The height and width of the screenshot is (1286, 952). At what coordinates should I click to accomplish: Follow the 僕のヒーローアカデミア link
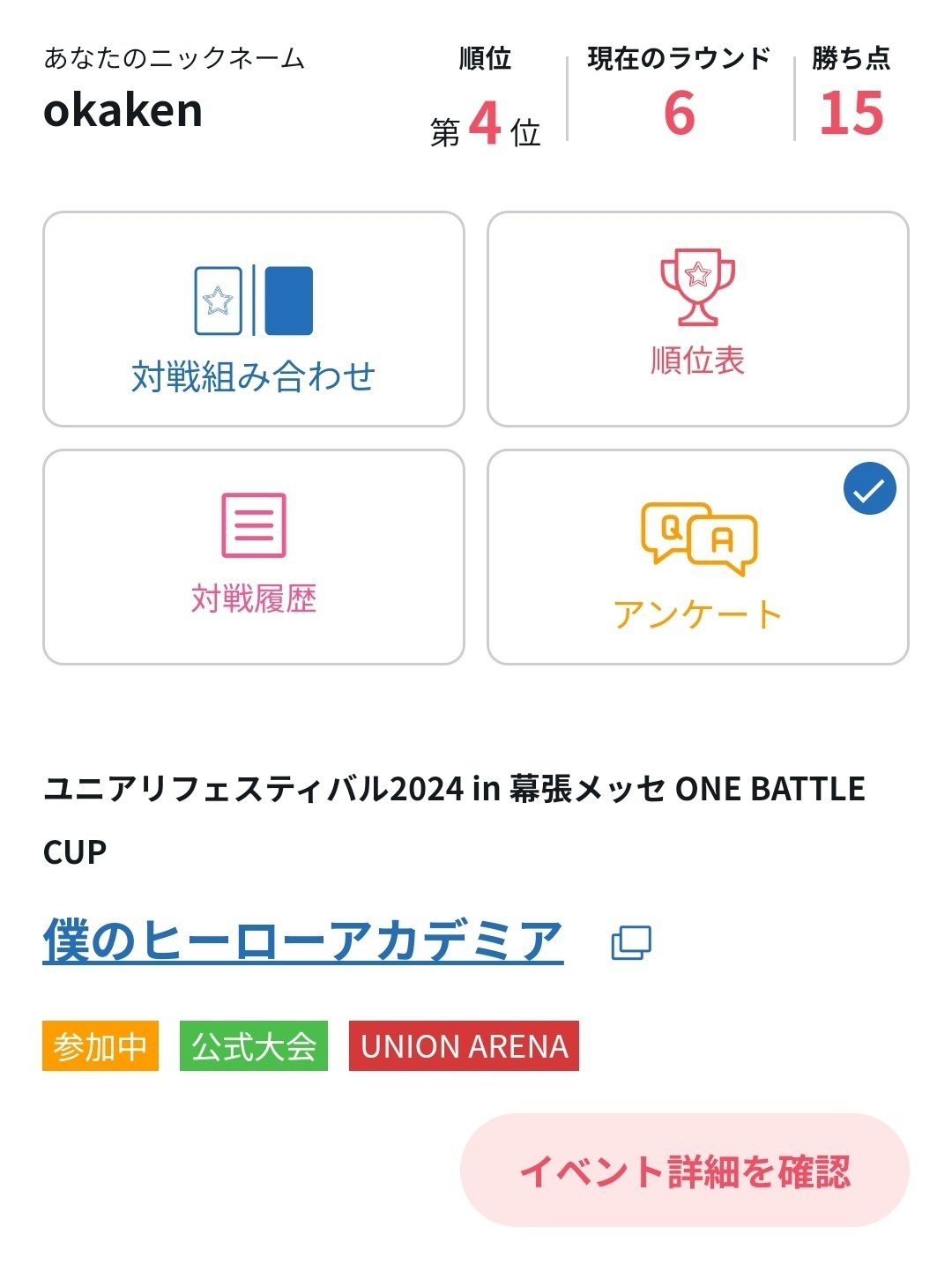(x=302, y=941)
